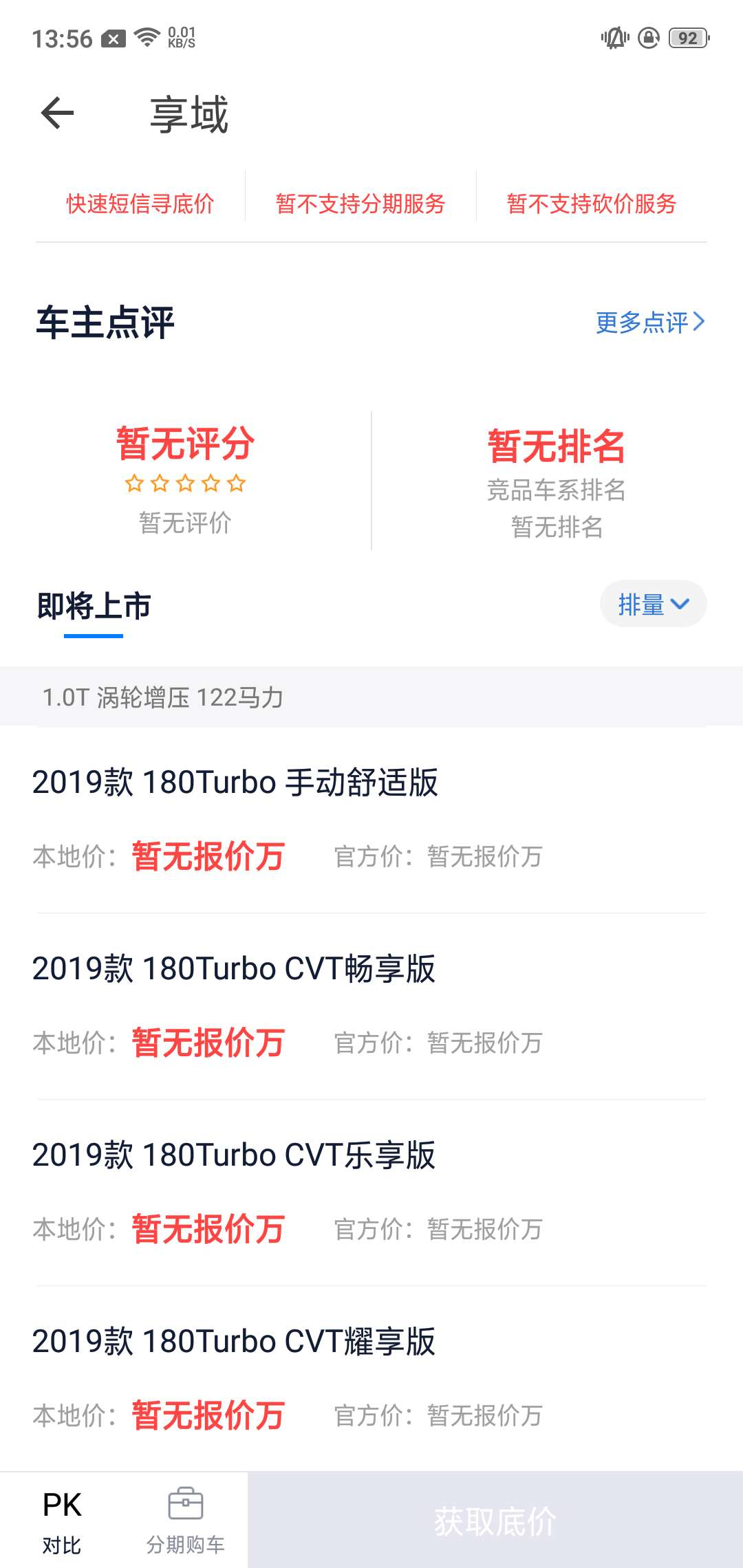Open 更多点评 owner reviews
This screenshot has height=1568, width=743.
[x=649, y=322]
